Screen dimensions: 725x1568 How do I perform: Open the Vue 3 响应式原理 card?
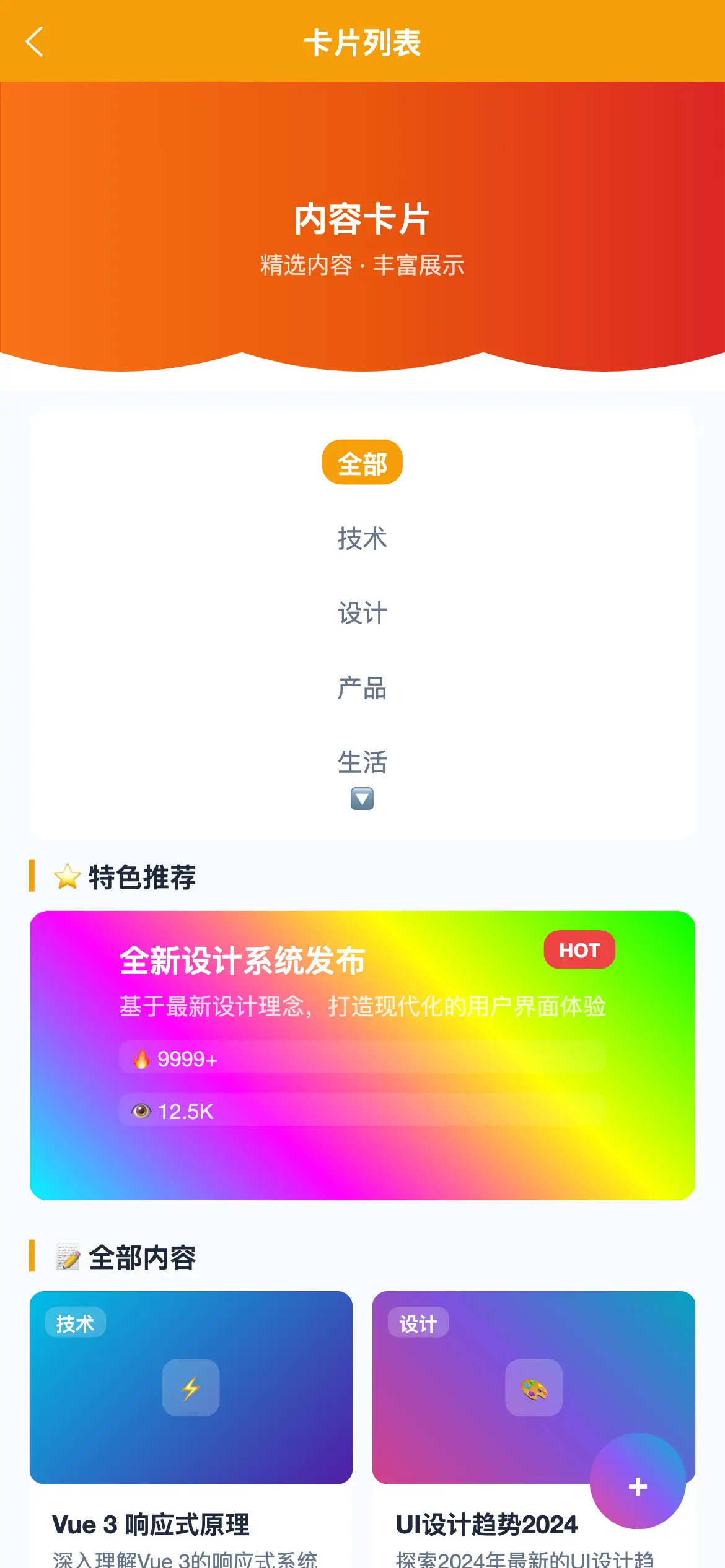[191, 1429]
